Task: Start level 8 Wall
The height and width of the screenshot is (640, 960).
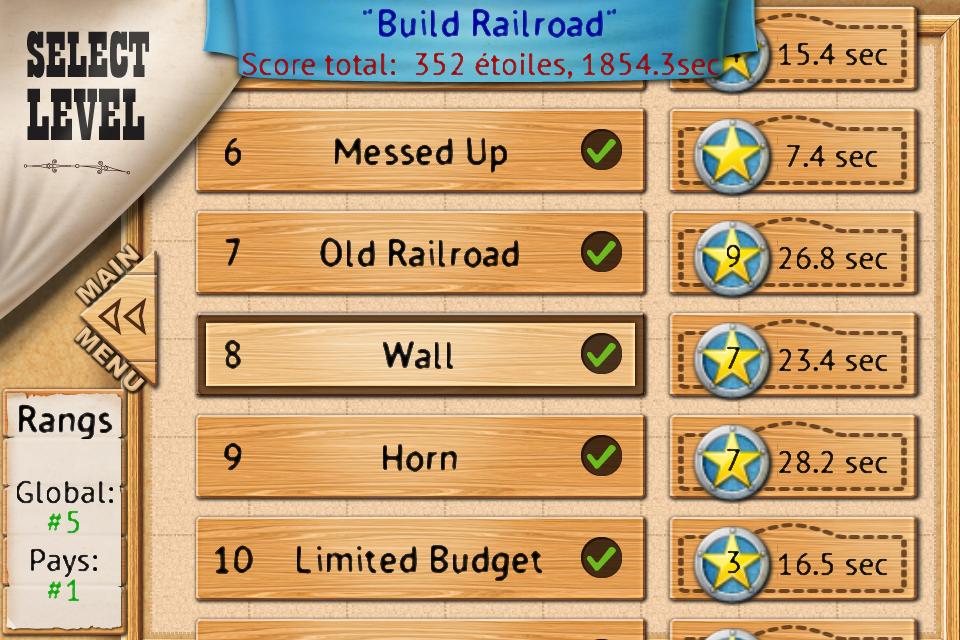Action: [420, 355]
